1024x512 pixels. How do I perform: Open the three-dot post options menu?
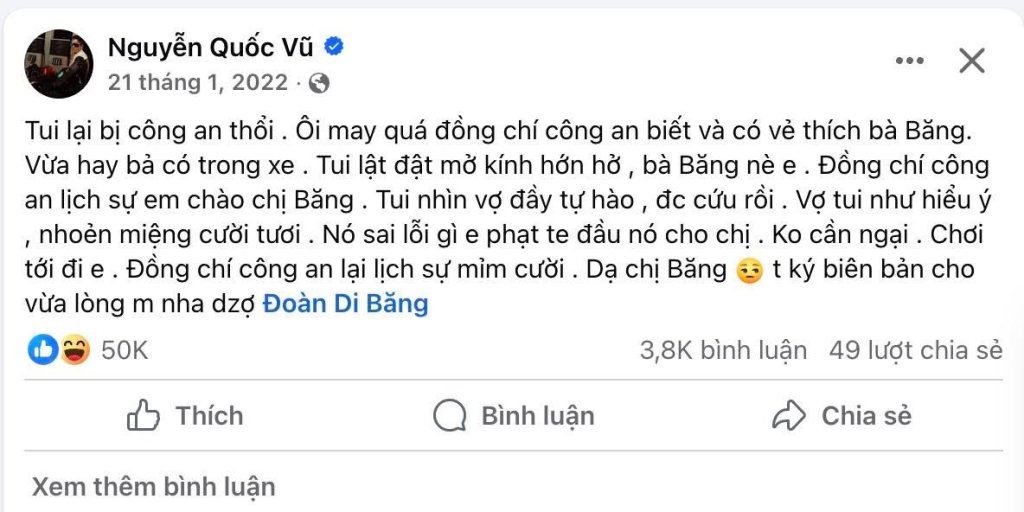click(909, 61)
